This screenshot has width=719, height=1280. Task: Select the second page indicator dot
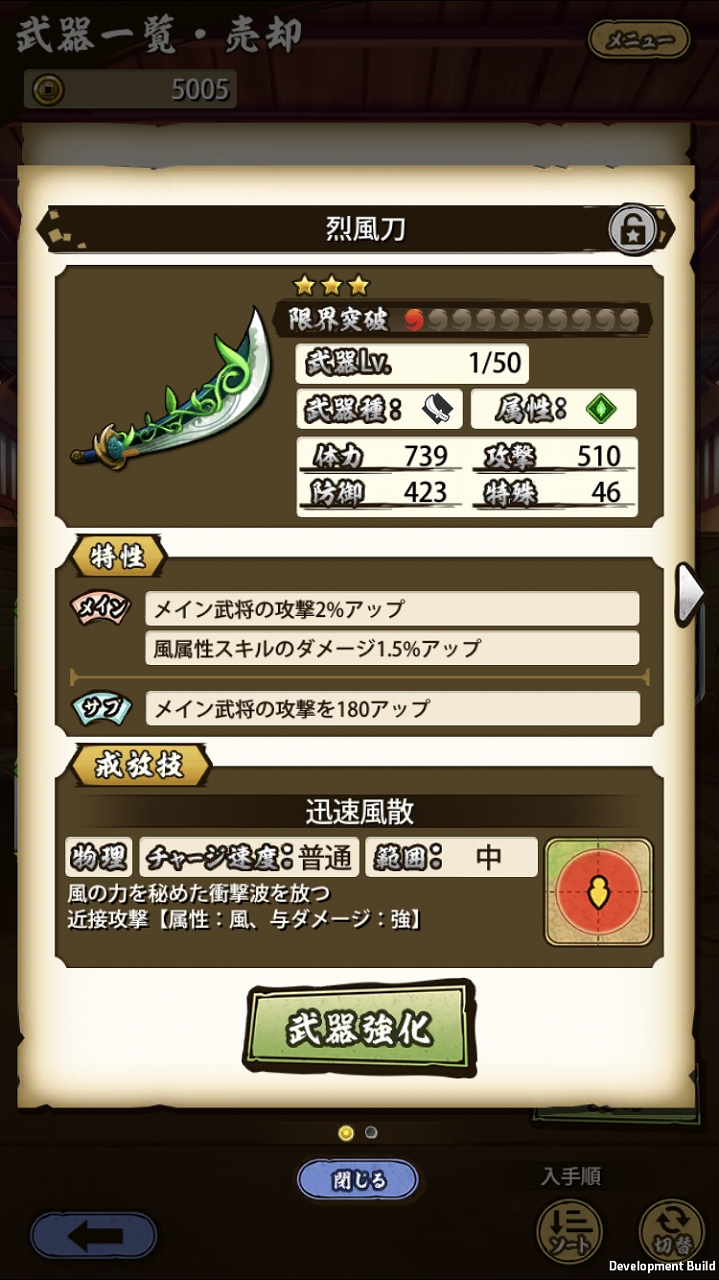pyautogui.click(x=371, y=1133)
